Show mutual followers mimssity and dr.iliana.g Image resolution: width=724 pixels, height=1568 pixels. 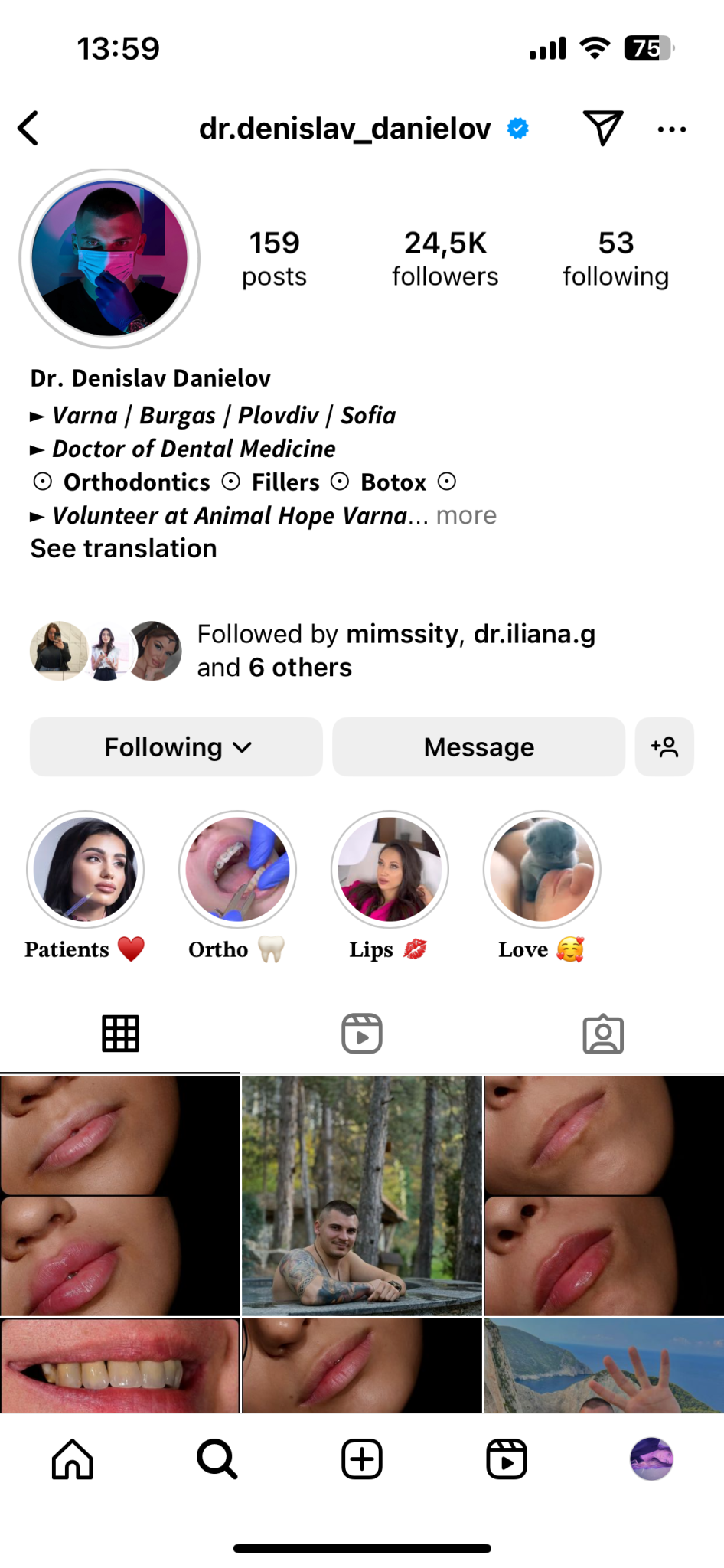tap(395, 651)
